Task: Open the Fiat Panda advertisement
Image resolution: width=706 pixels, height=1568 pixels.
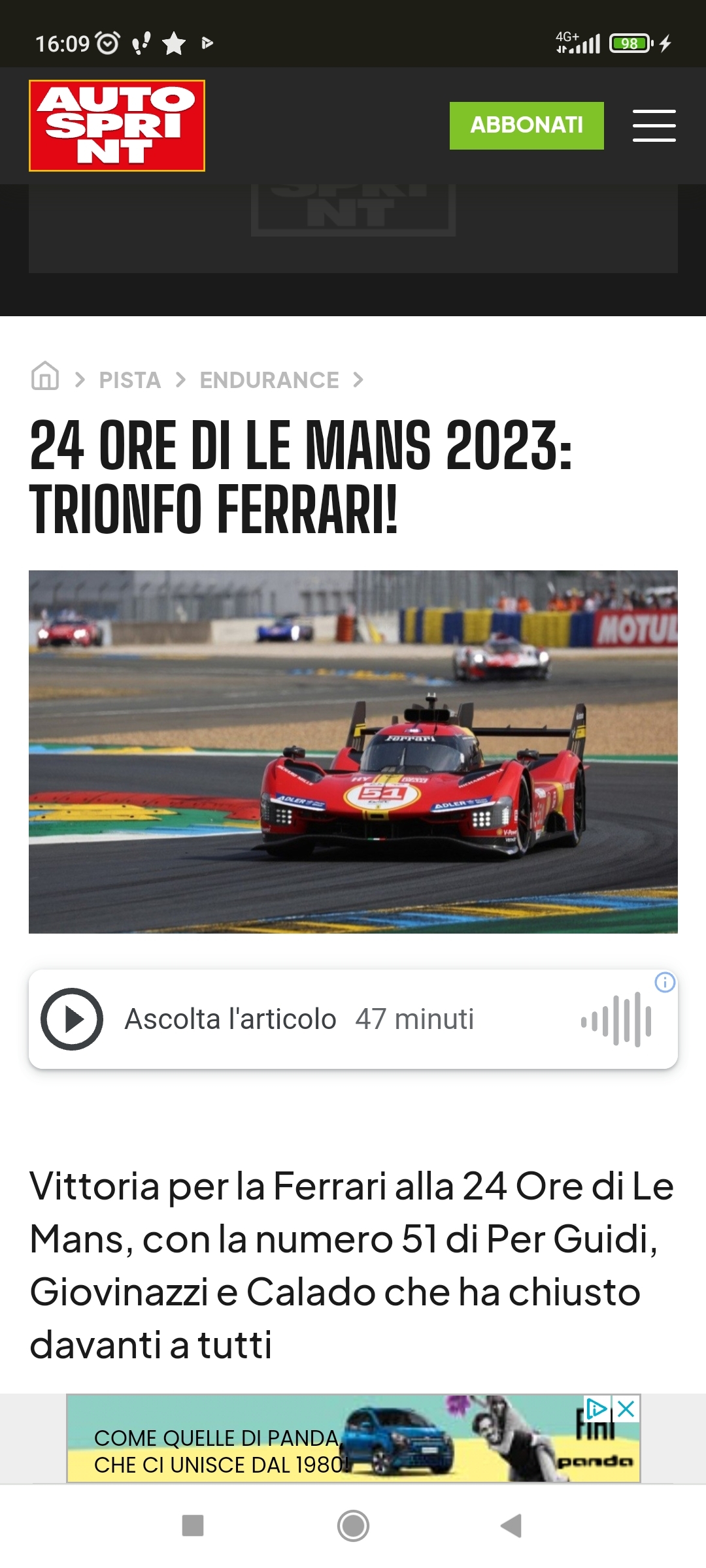Action: pos(353,1439)
